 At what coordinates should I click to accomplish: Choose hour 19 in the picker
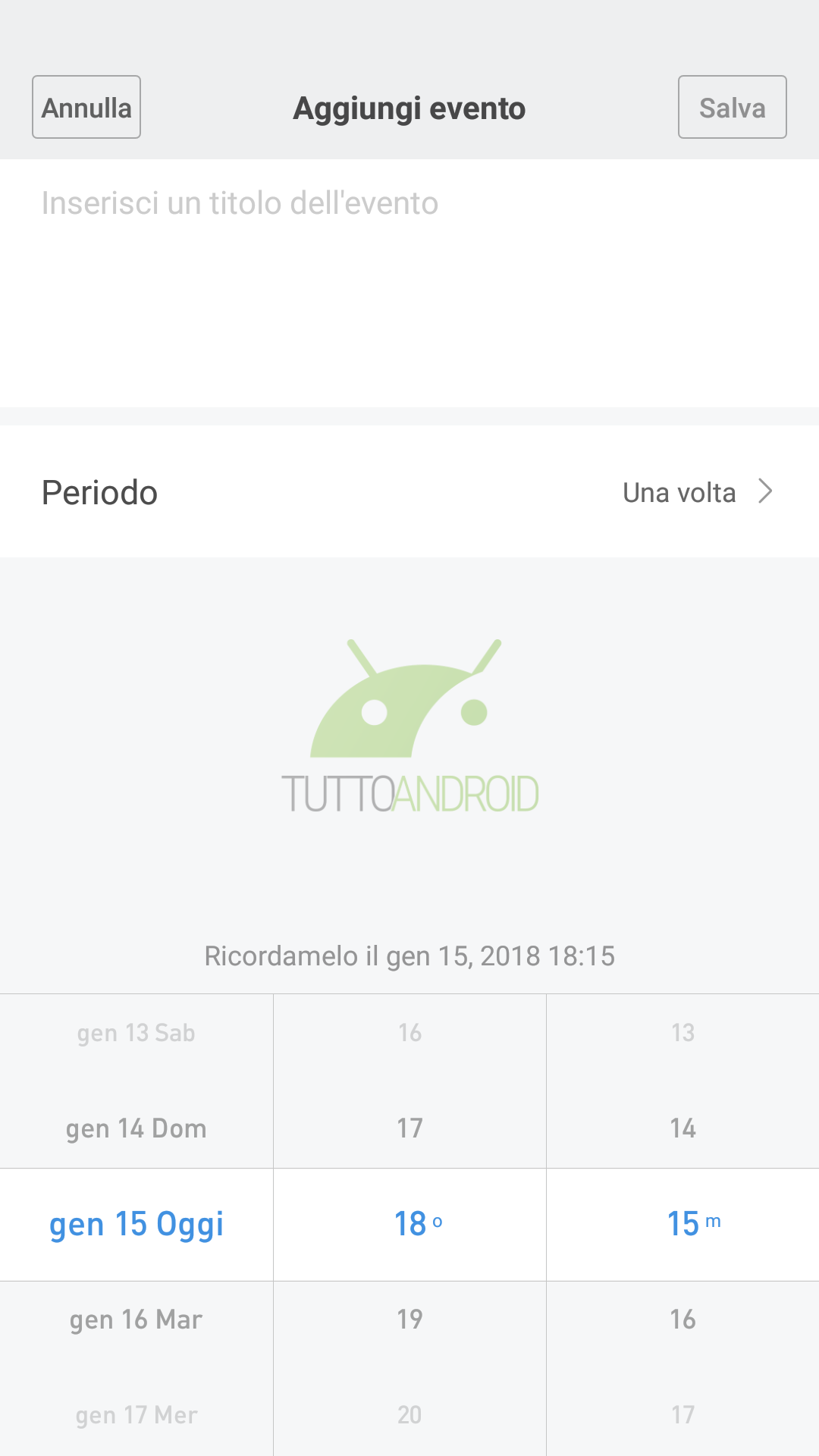[x=409, y=1319]
